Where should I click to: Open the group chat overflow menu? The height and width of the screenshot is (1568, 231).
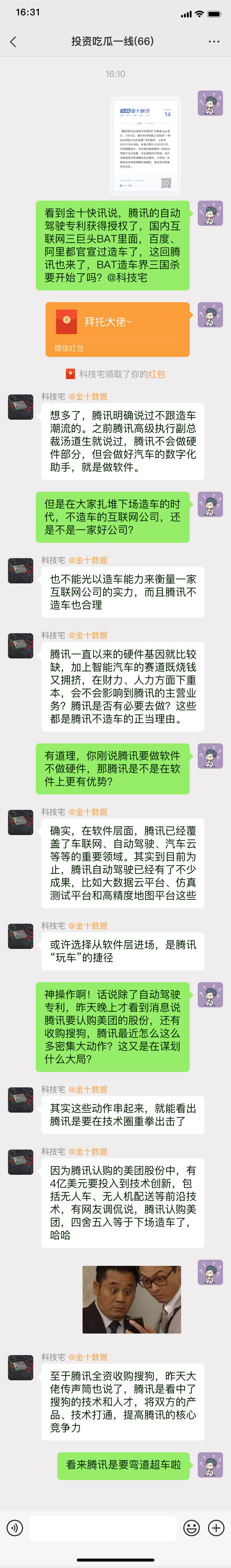214,42
